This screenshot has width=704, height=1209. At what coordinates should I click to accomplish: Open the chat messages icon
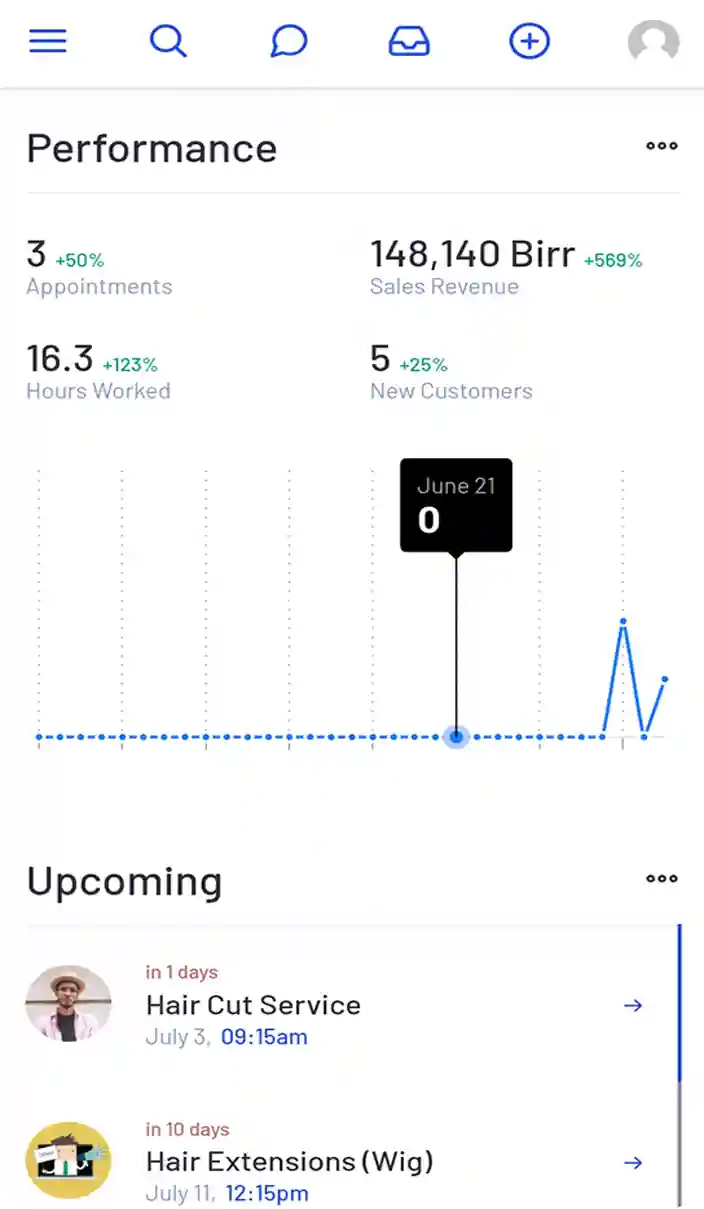pos(289,42)
